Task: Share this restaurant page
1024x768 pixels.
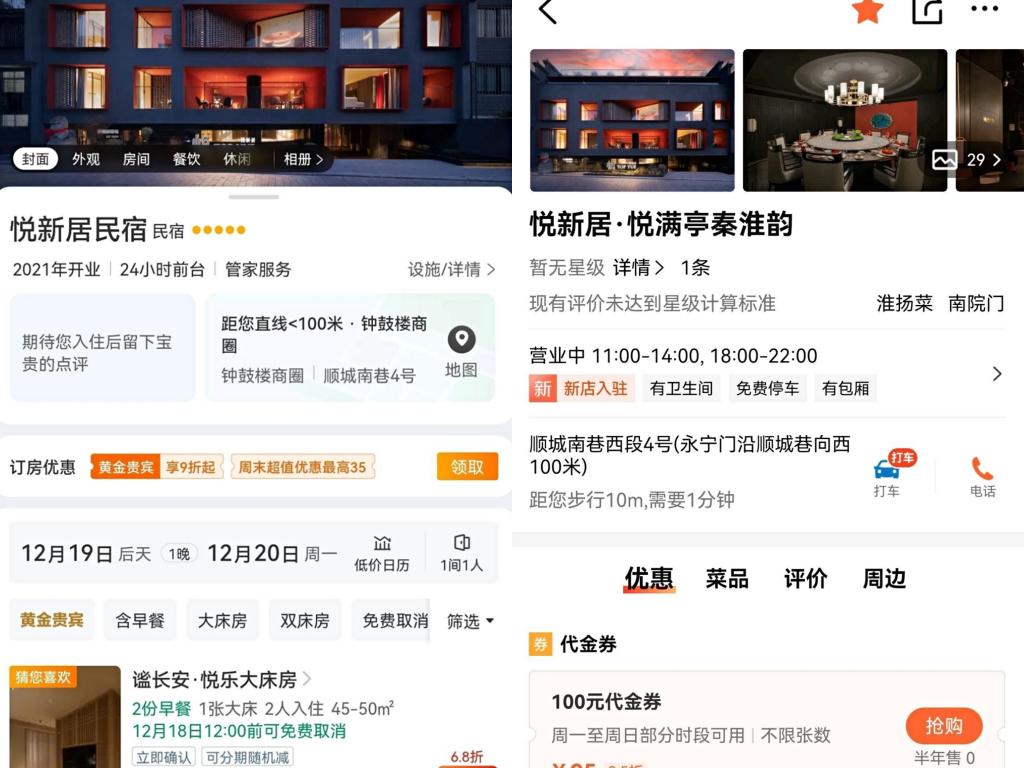Action: point(927,11)
